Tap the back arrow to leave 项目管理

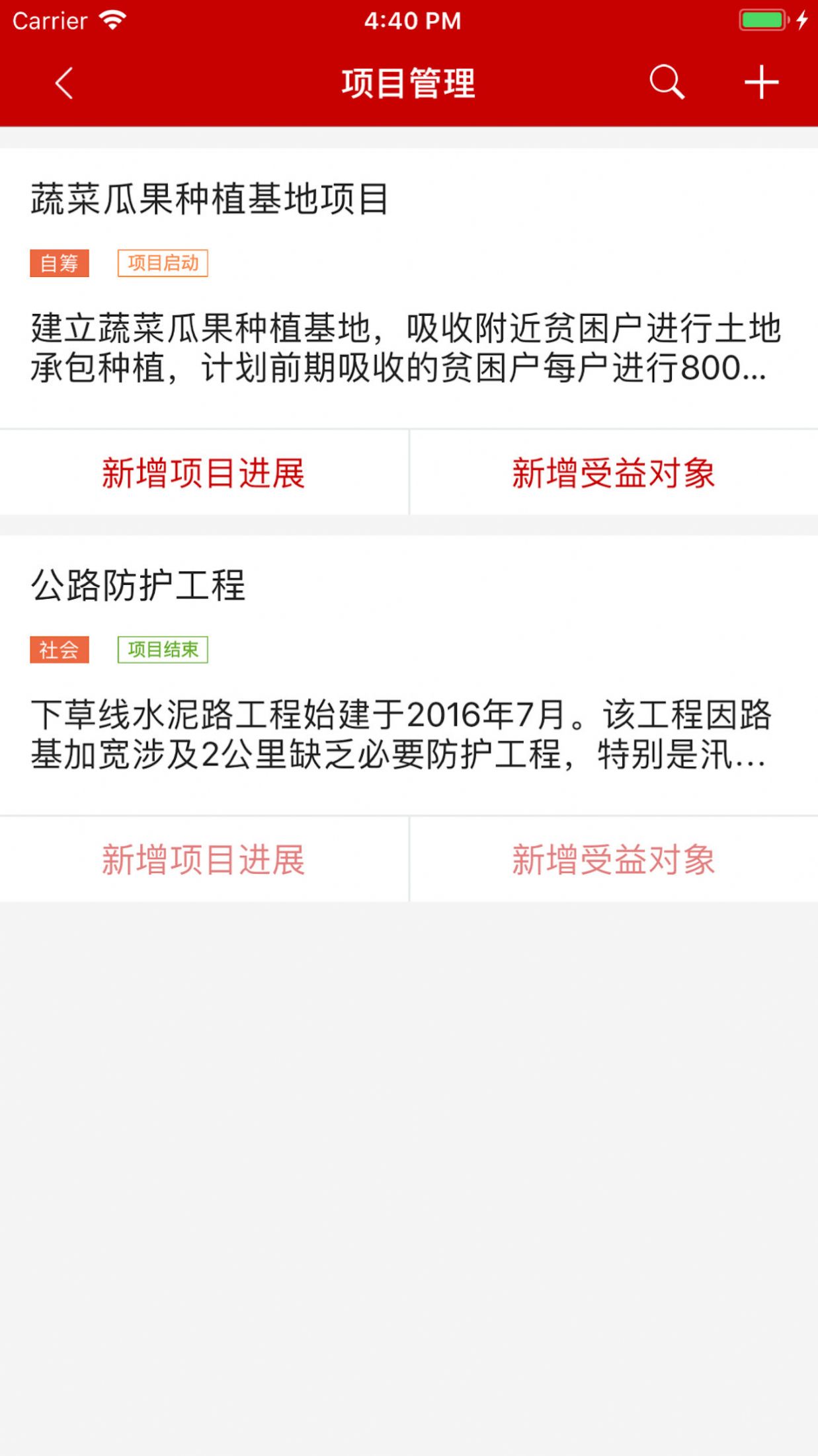[x=63, y=84]
